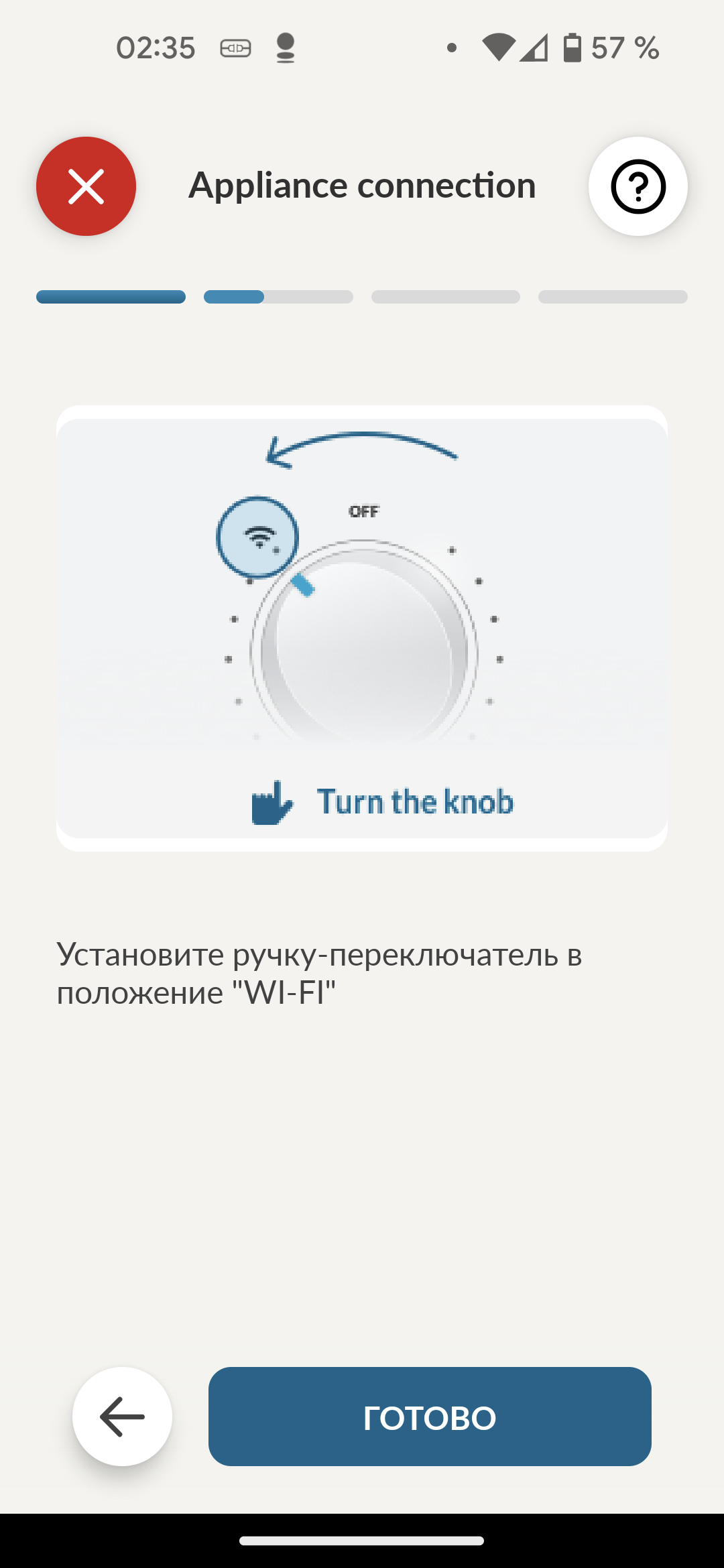Tap the ГОТОВО button

430,1417
